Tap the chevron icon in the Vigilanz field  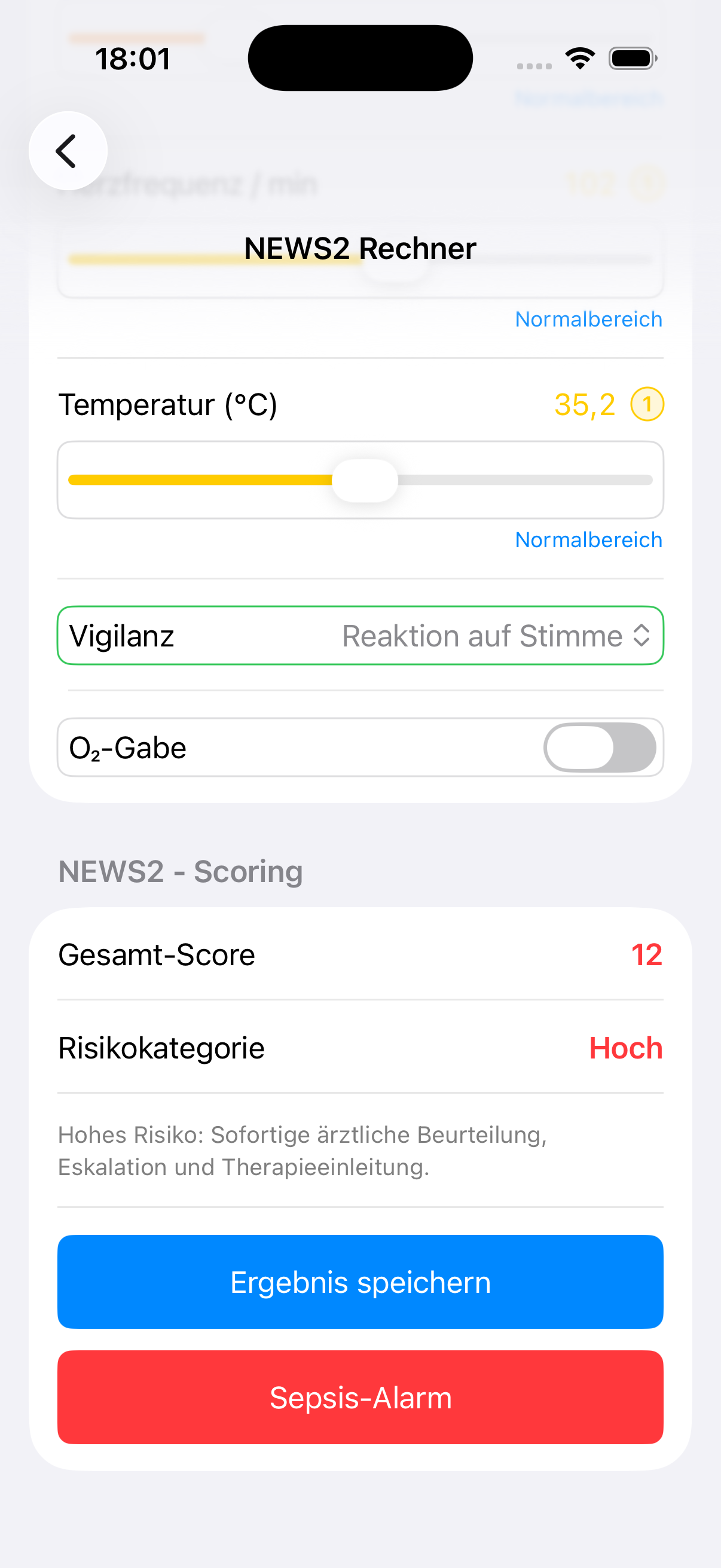coord(641,636)
